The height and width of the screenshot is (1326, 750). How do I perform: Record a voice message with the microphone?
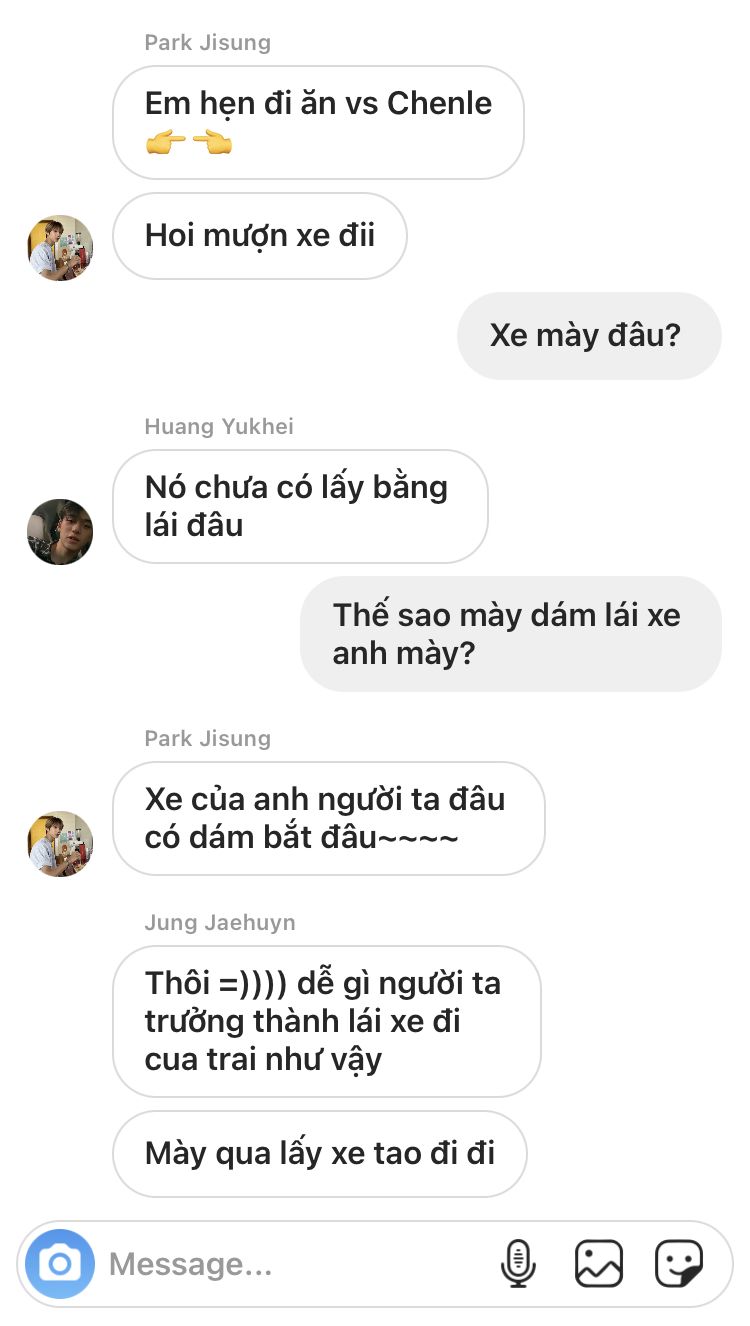coord(518,1264)
